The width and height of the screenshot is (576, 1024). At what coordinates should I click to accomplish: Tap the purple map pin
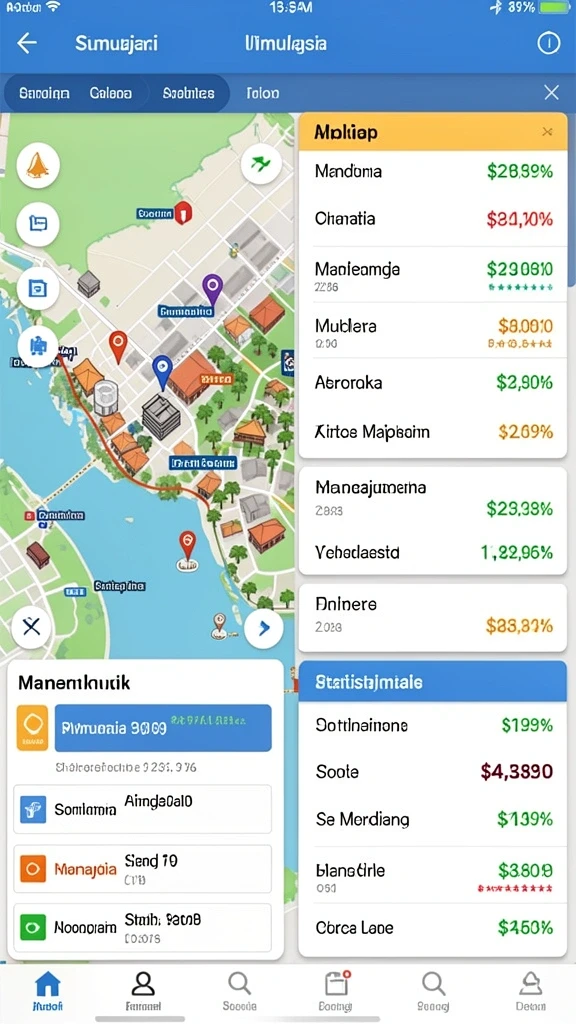pos(212,288)
